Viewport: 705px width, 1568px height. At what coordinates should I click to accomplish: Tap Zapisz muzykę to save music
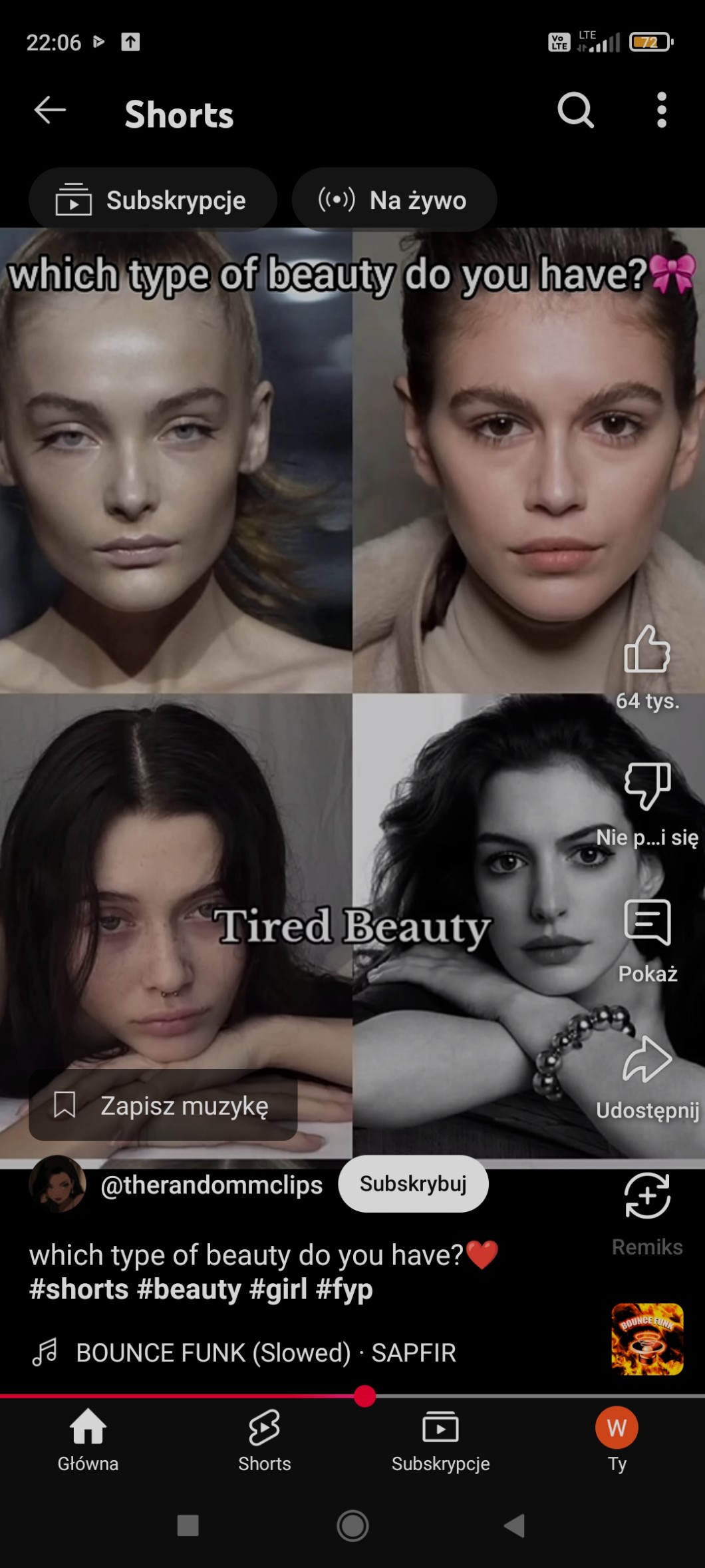pyautogui.click(x=163, y=1105)
